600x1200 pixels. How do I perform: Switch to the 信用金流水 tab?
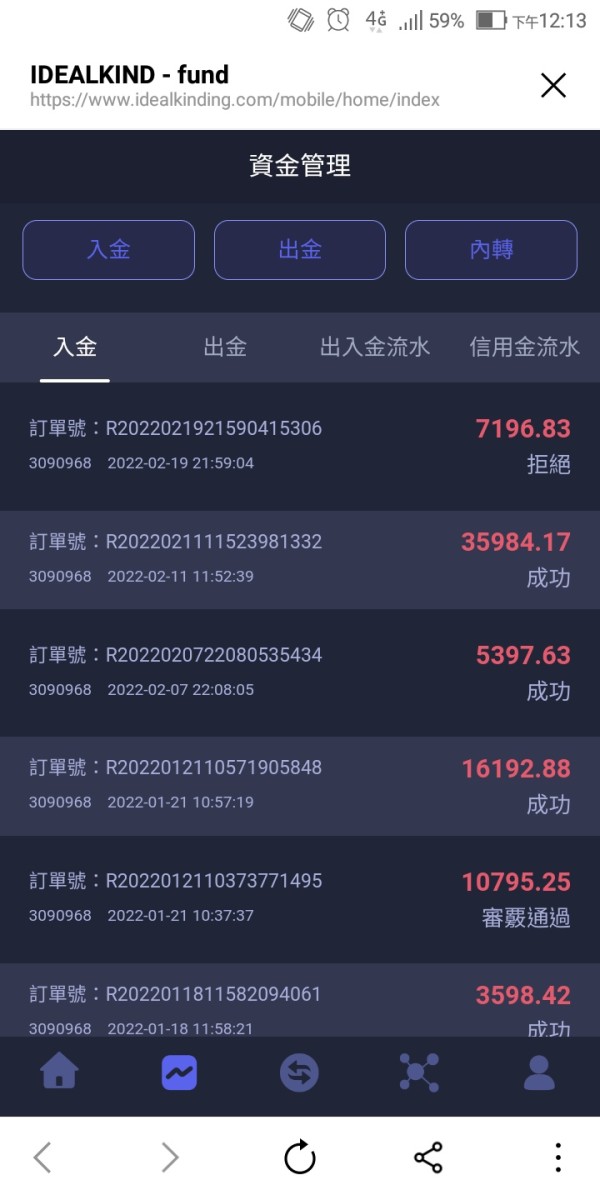click(x=525, y=347)
